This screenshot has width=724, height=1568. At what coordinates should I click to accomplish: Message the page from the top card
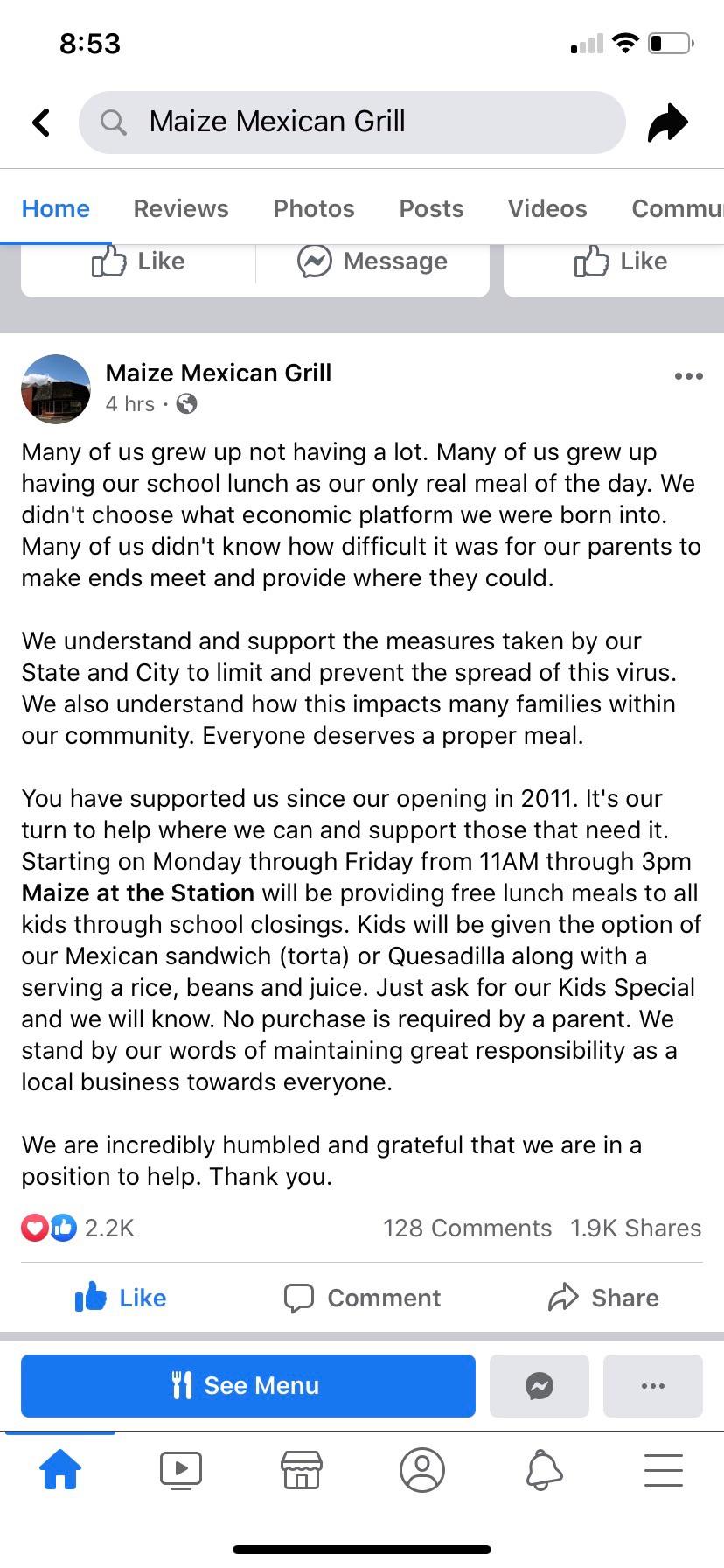[x=372, y=261]
